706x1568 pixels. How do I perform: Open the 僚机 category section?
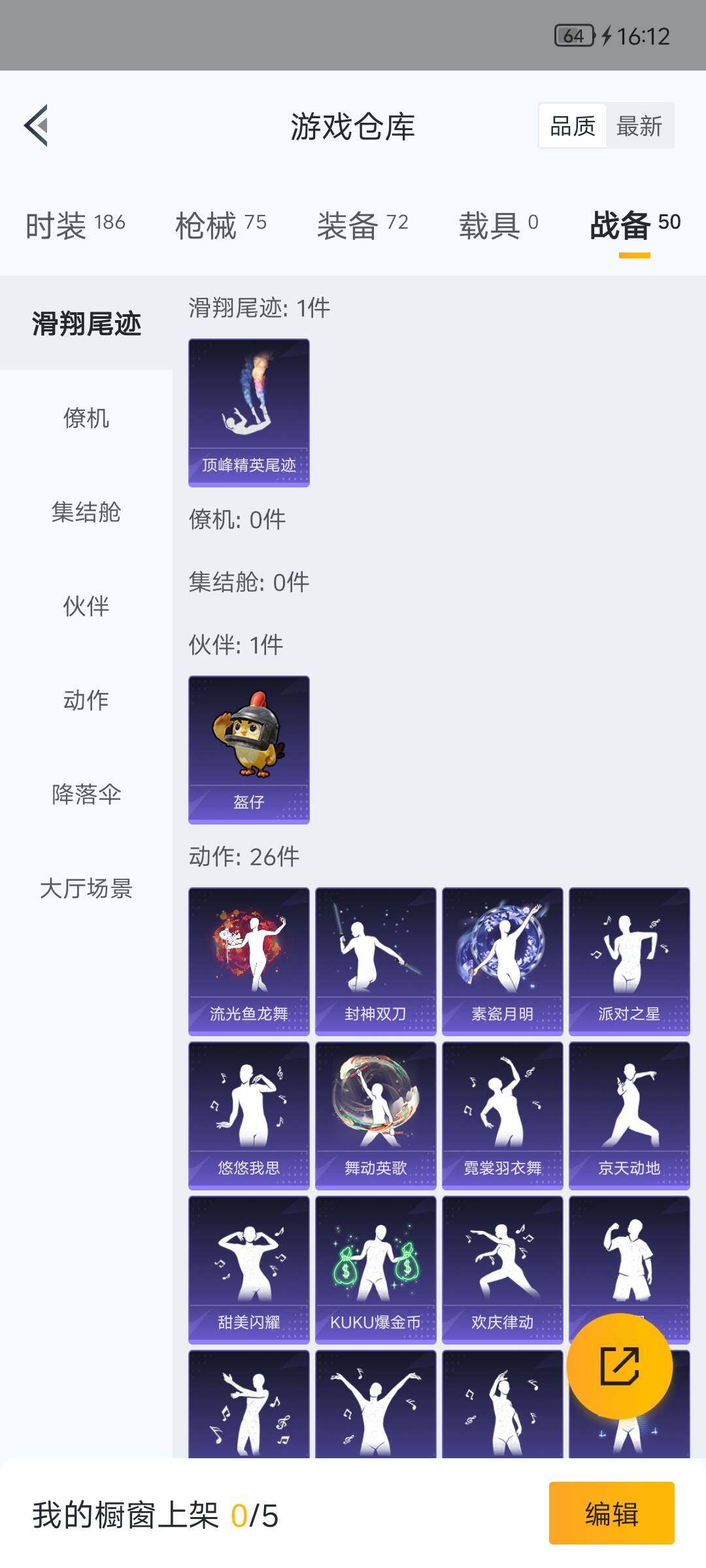[85, 420]
